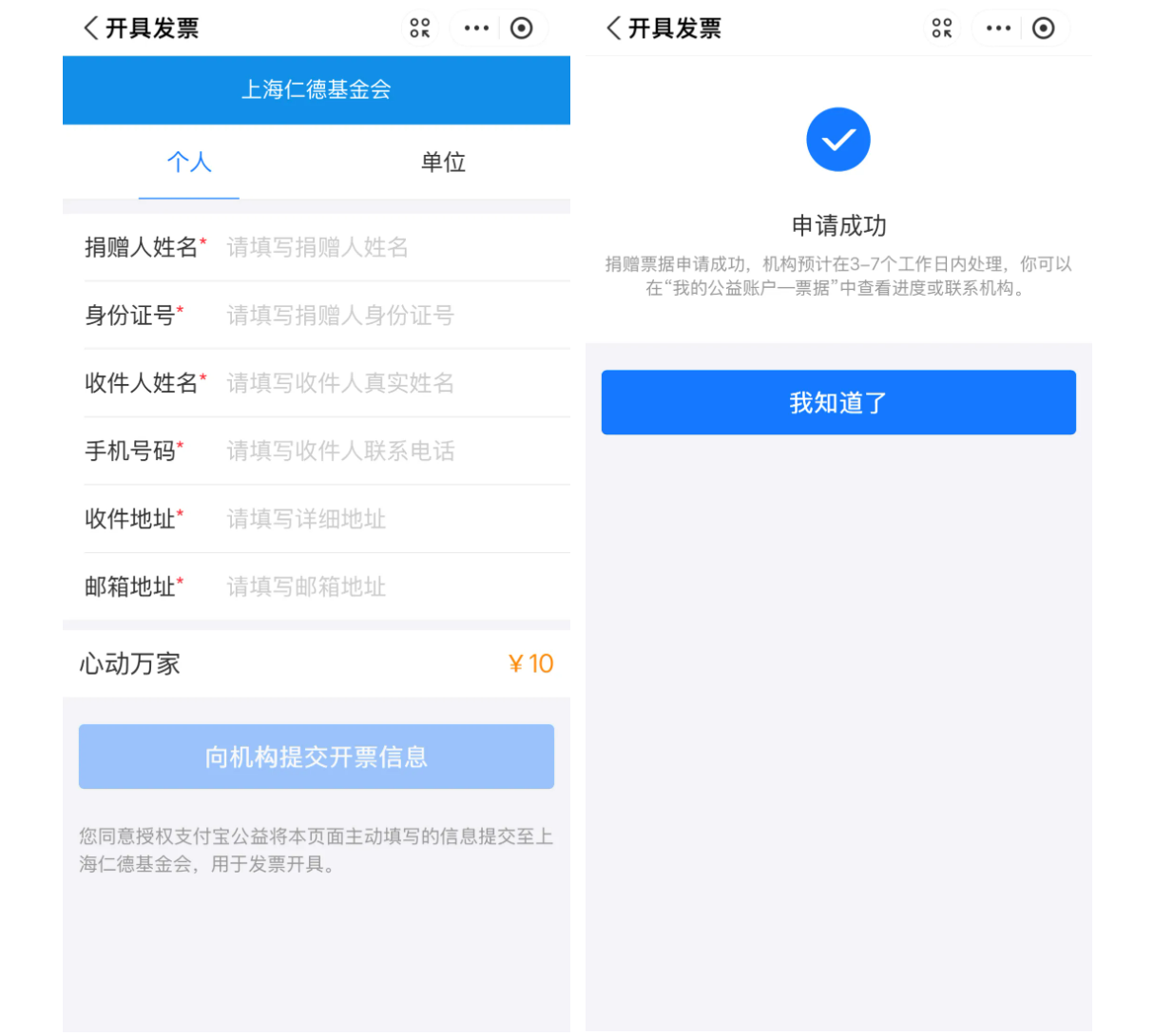The image size is (1173, 1036).
Task: Tap the 收件地址 input field
Action: [396, 519]
